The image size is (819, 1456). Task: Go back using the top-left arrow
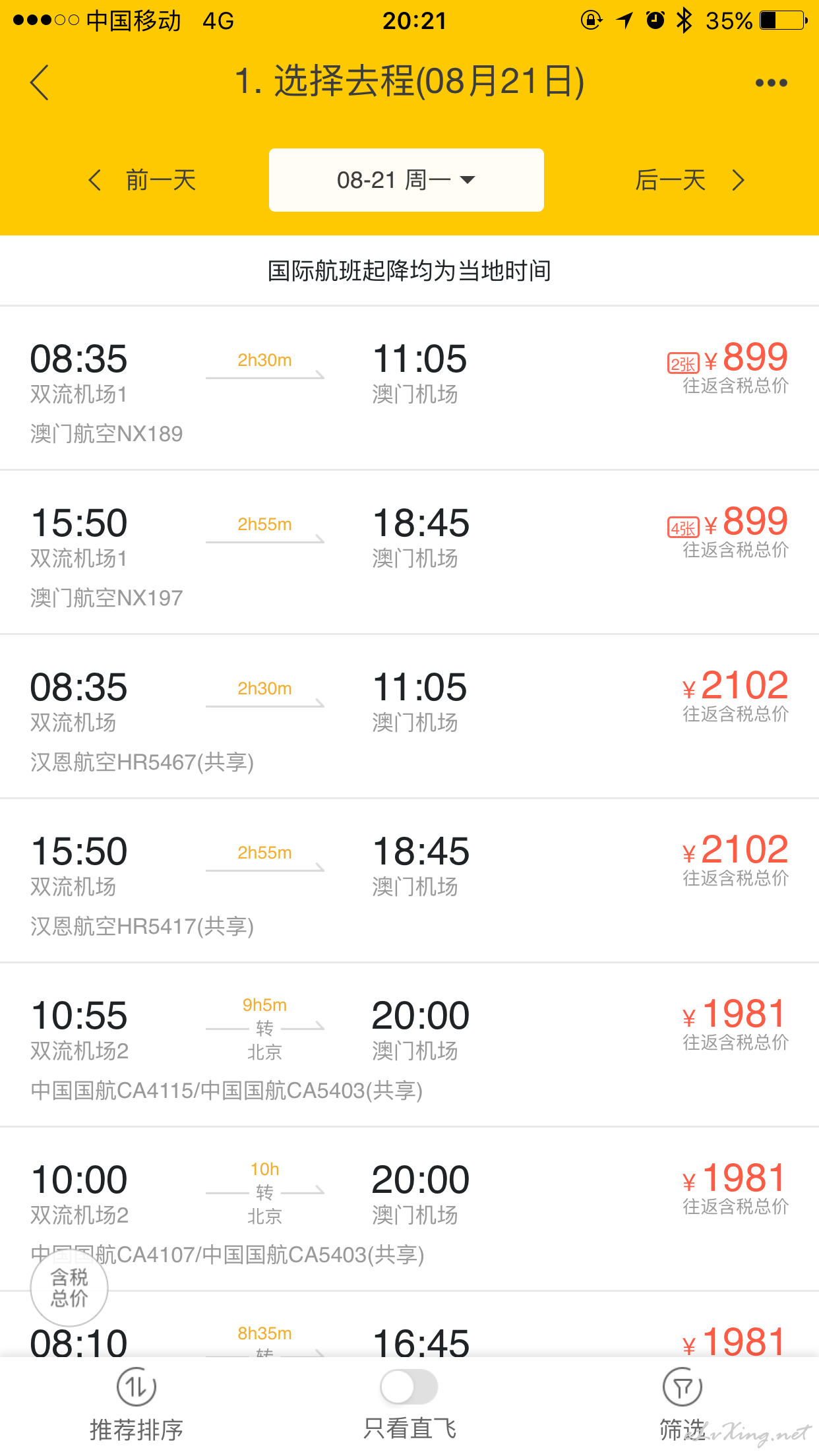[x=40, y=82]
